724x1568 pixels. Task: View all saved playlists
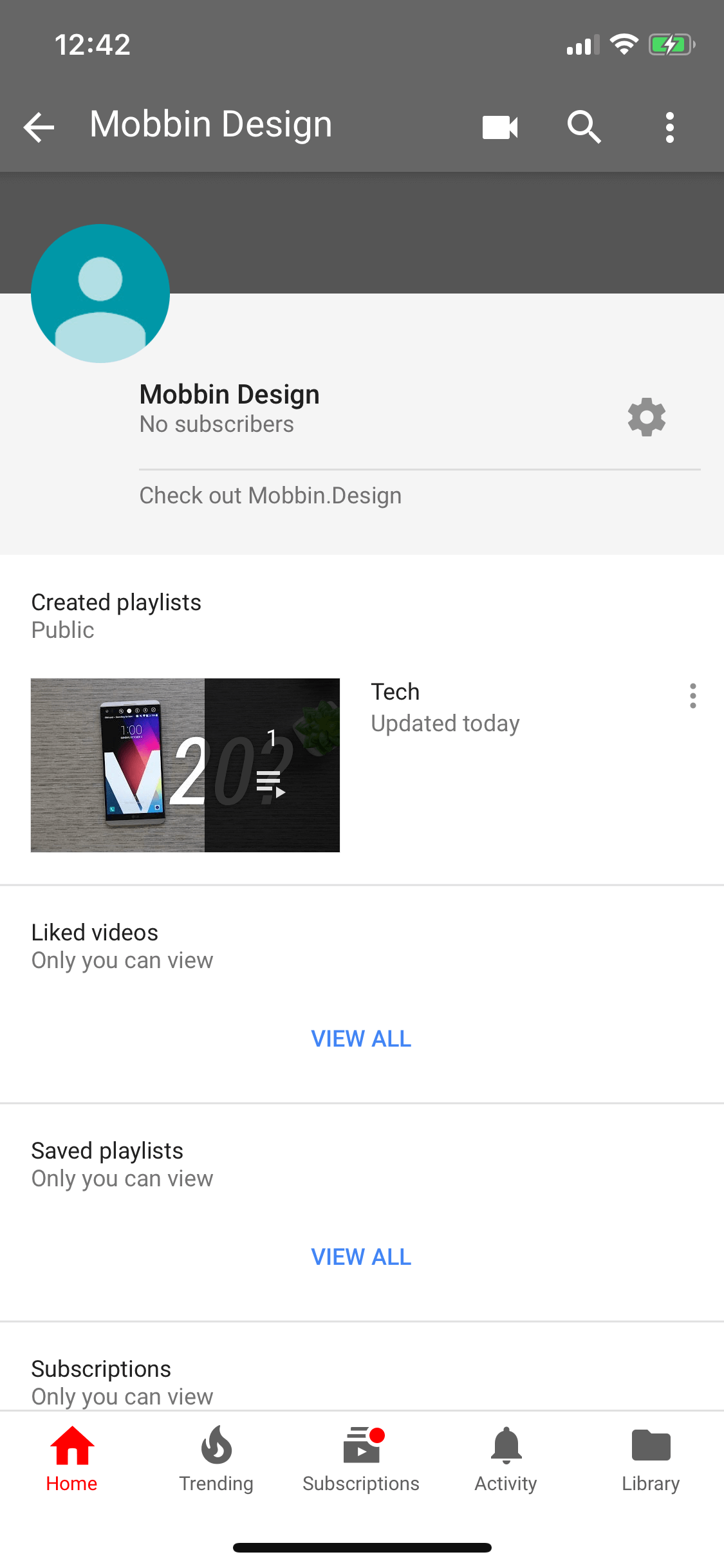tap(361, 1257)
